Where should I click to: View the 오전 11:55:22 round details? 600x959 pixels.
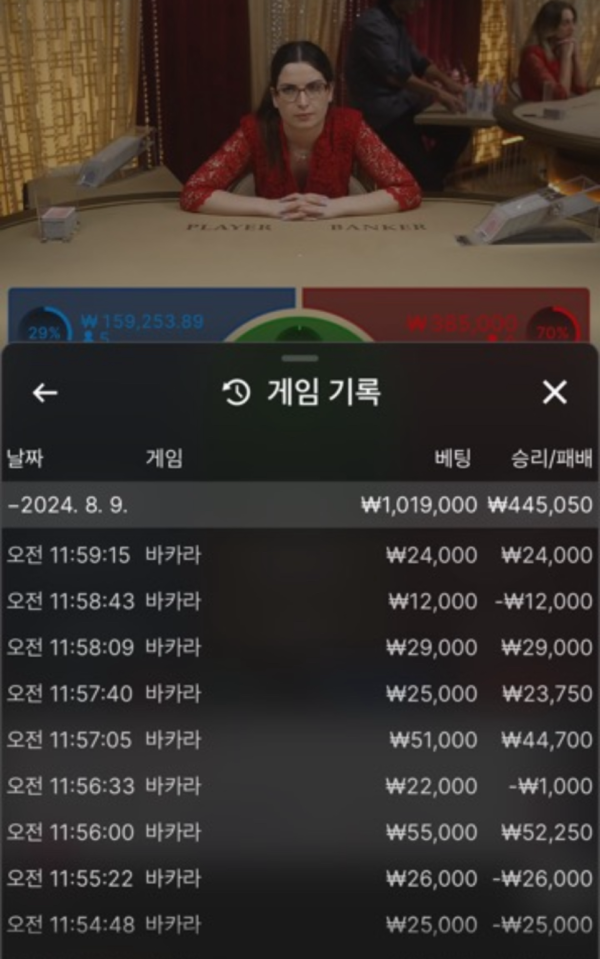click(x=300, y=878)
